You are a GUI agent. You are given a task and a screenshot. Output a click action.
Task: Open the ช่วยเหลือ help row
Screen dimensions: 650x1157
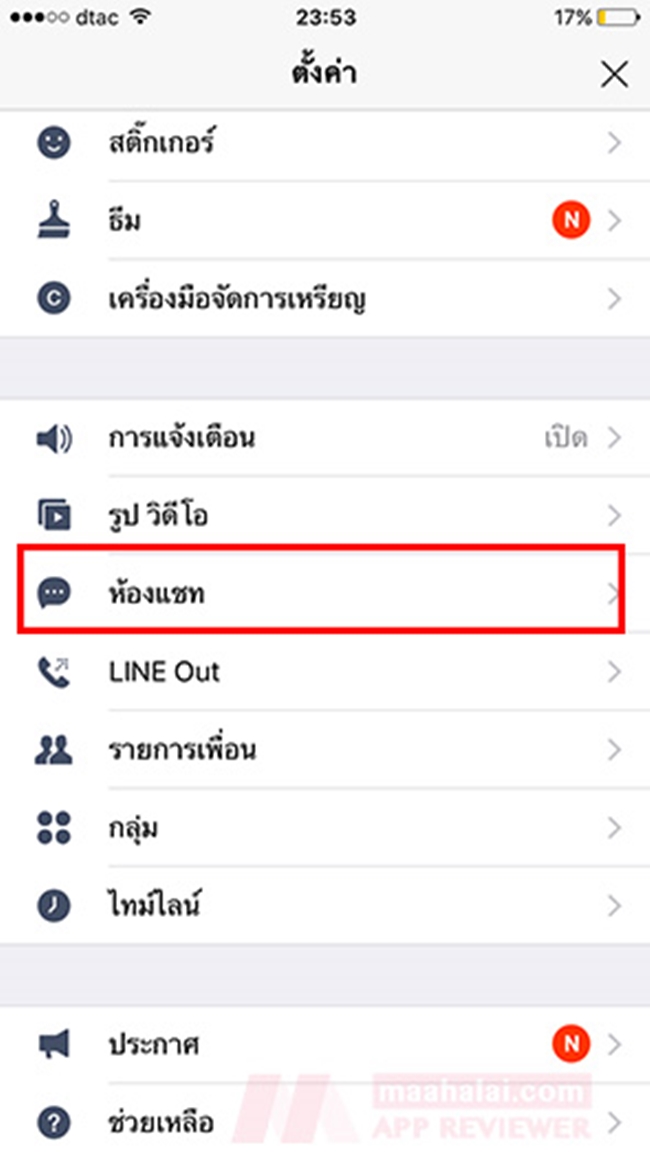point(325,1121)
